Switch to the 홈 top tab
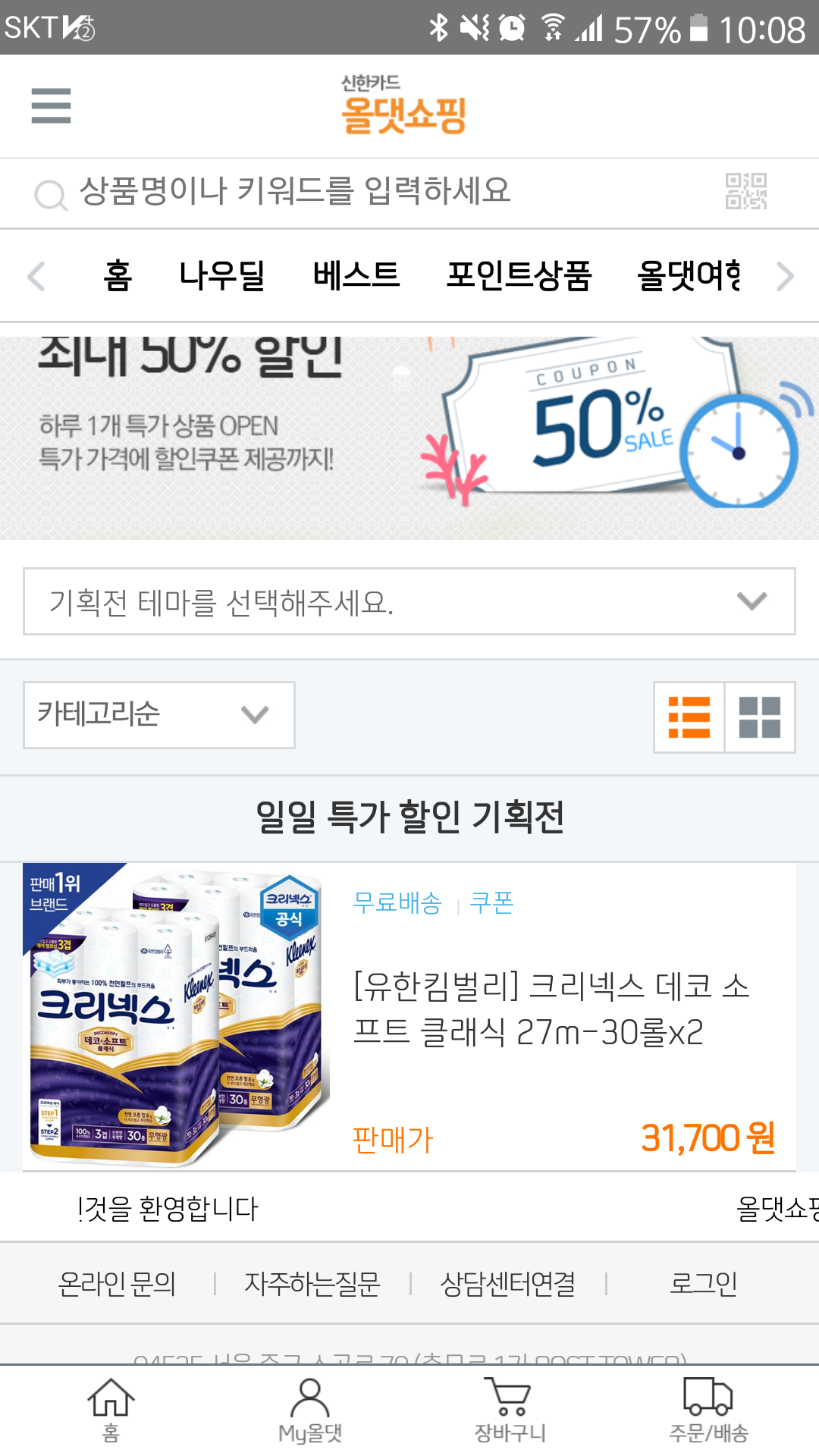819x1456 pixels. click(x=118, y=275)
